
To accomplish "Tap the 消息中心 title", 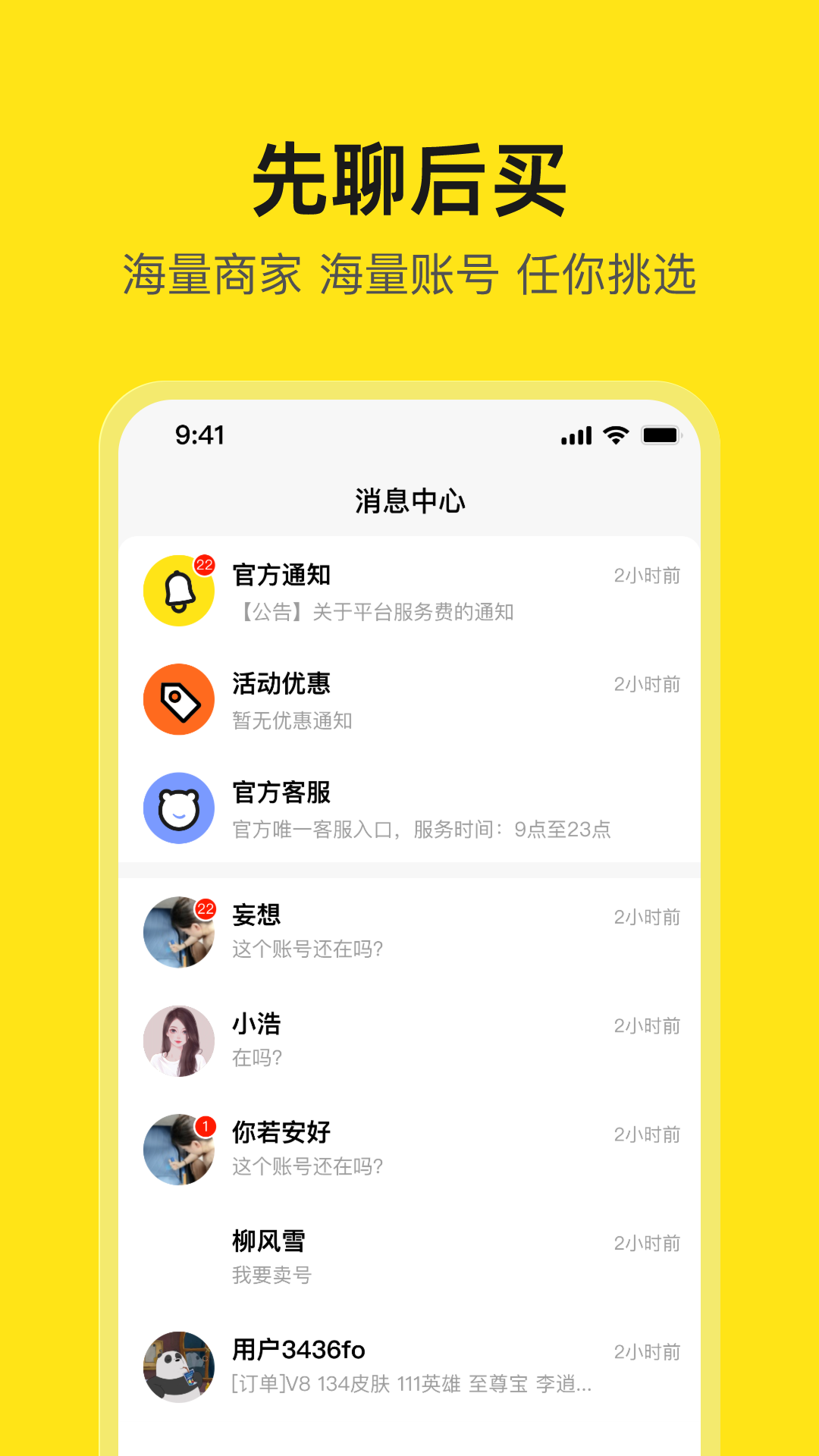I will [x=409, y=500].
